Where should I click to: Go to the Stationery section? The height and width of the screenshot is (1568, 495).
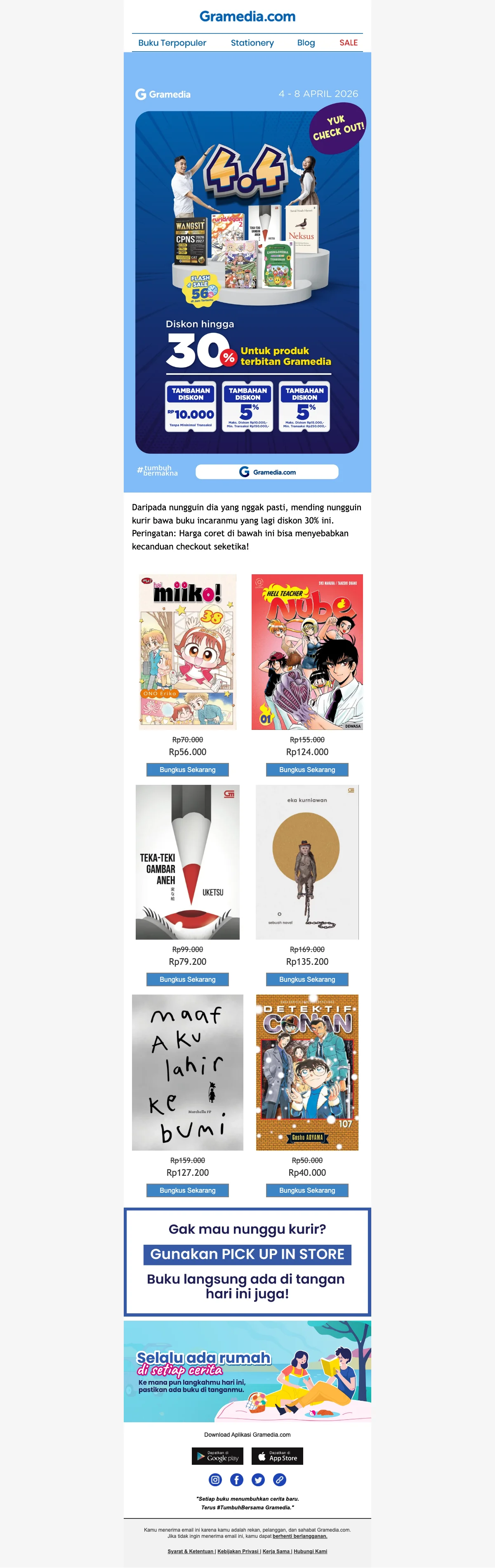tap(252, 43)
